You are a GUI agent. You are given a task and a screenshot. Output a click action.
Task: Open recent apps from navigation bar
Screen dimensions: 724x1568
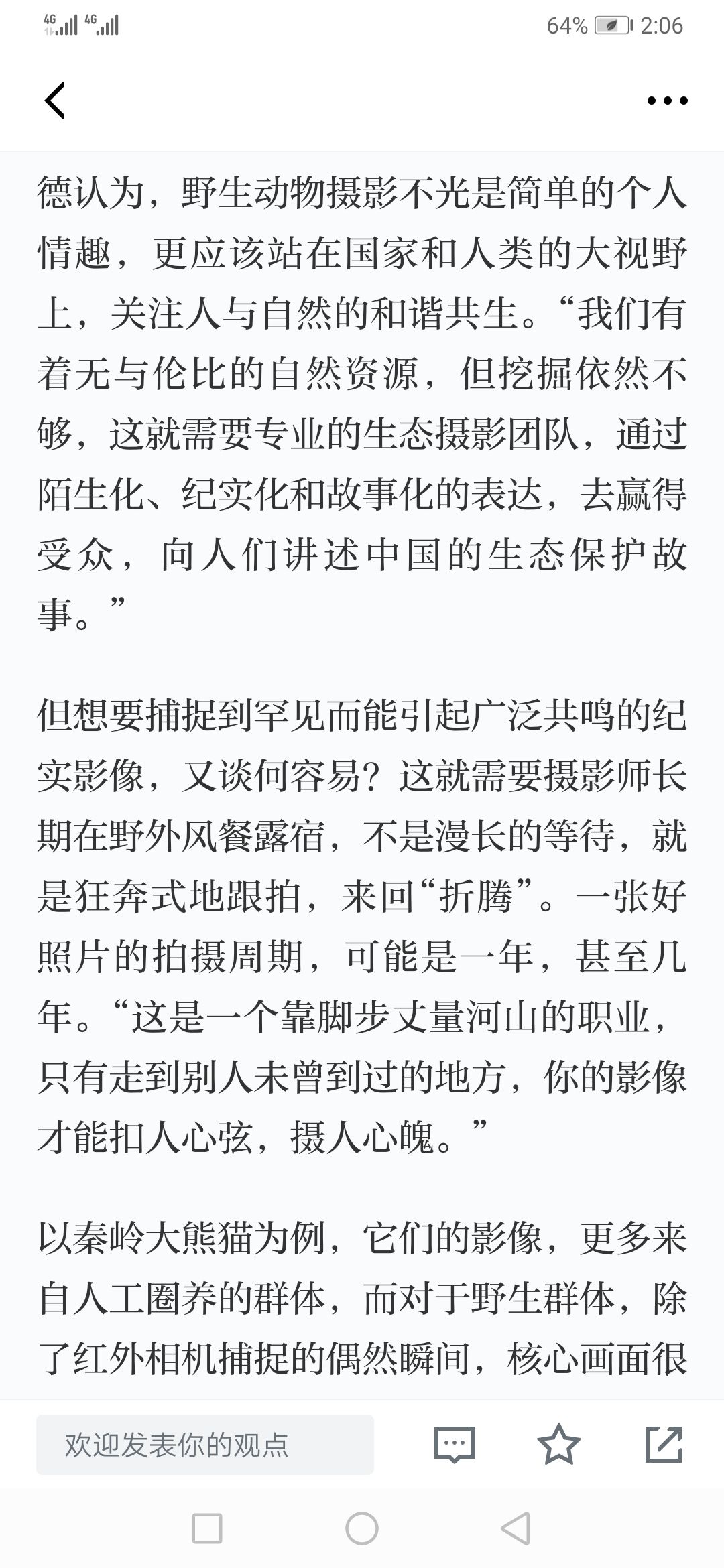pyautogui.click(x=207, y=1529)
